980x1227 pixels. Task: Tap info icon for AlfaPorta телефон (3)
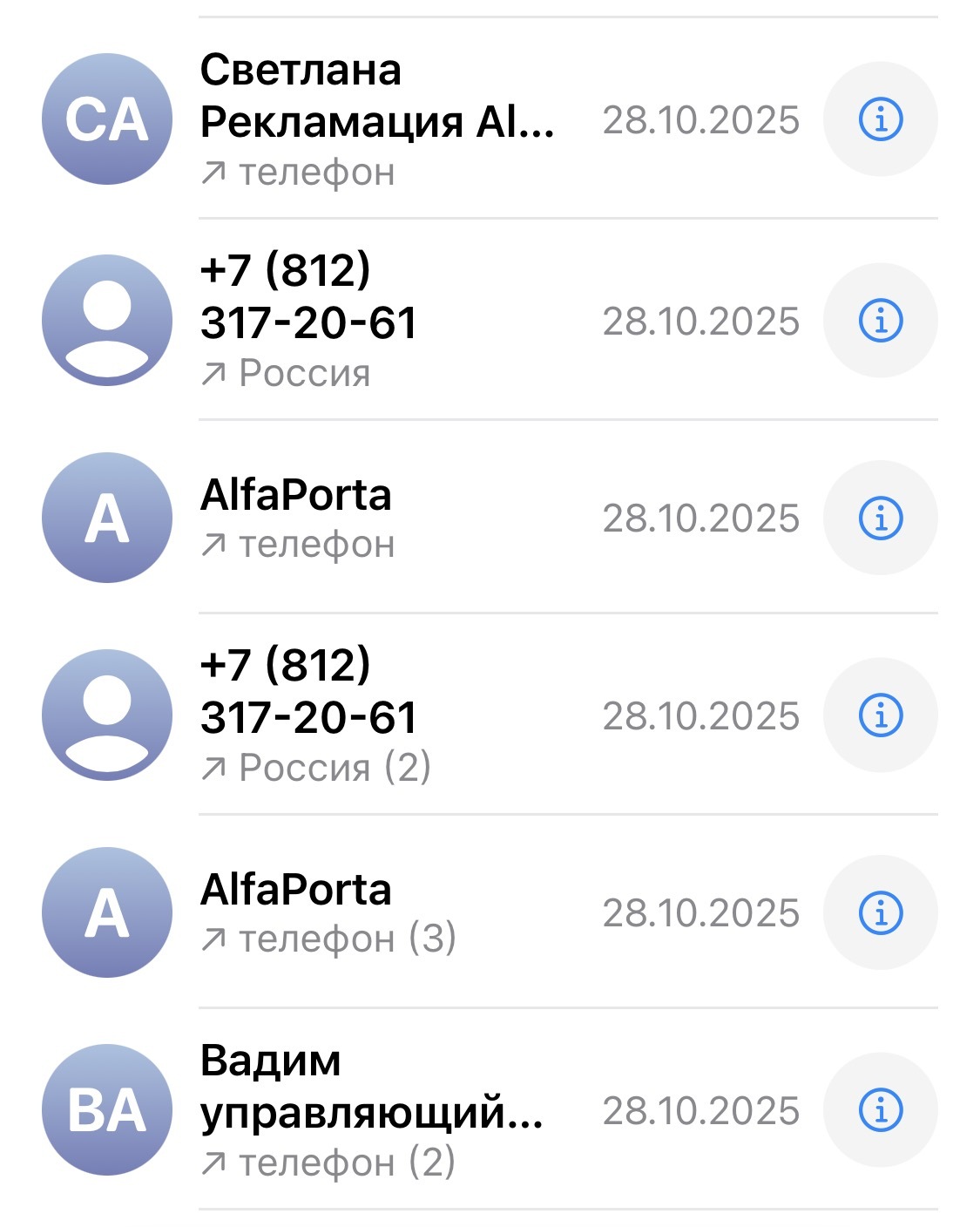click(x=880, y=912)
